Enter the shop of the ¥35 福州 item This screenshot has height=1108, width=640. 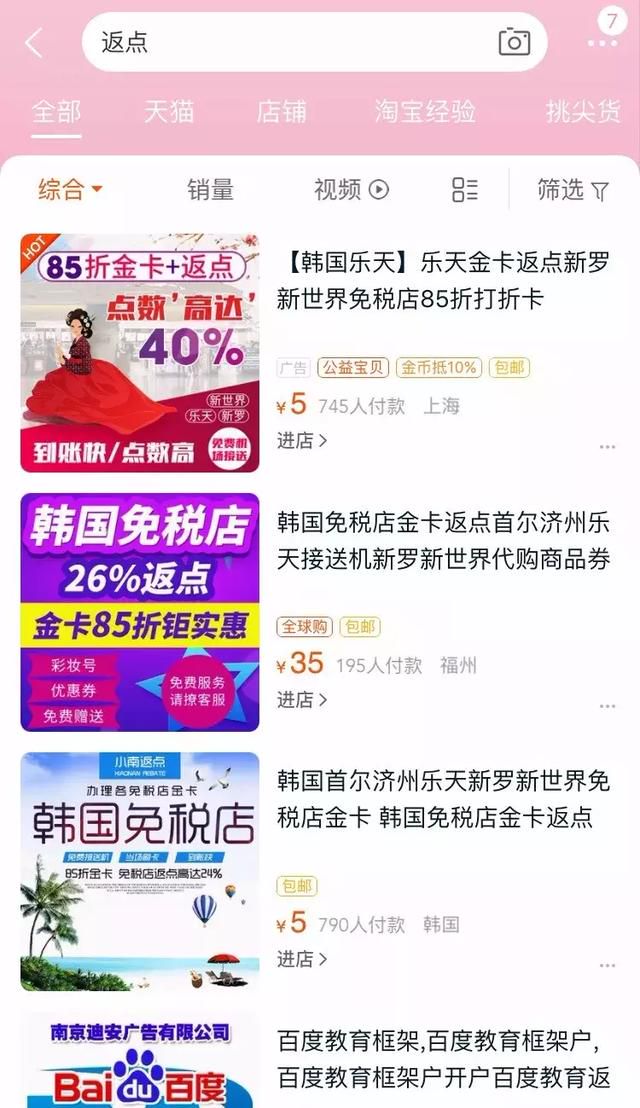coord(302,700)
